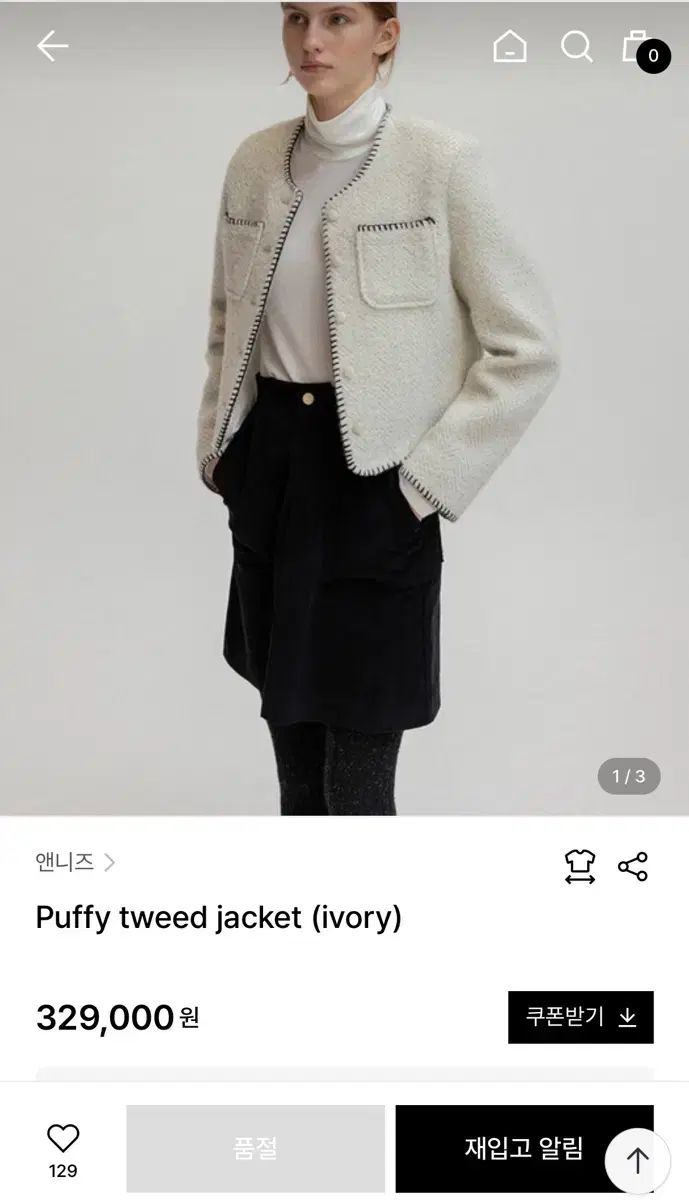Image resolution: width=689 pixels, height=1200 pixels.
Task: Tap the 재입고 알림 restock alert button
Action: coord(500,1147)
